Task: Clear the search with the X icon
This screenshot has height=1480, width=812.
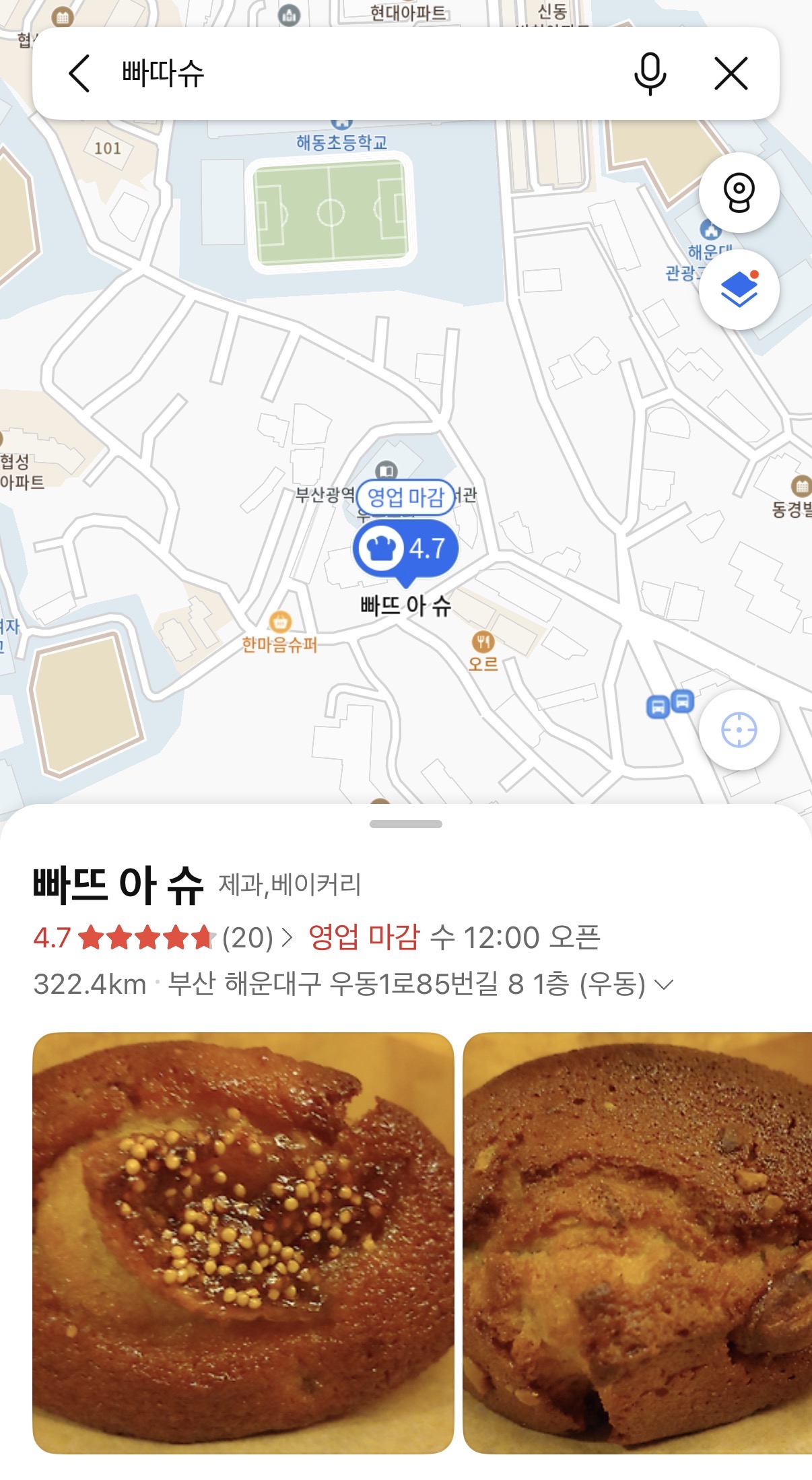Action: click(x=731, y=73)
